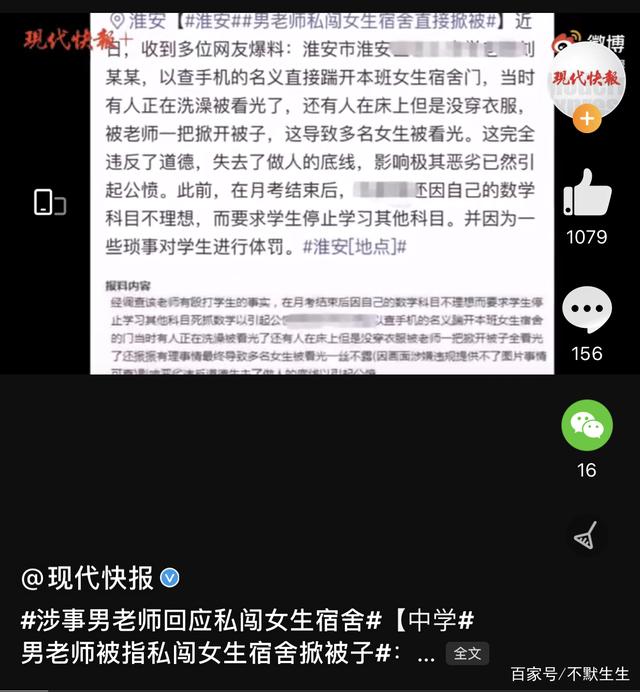Share the video to WeChat

tap(587, 426)
